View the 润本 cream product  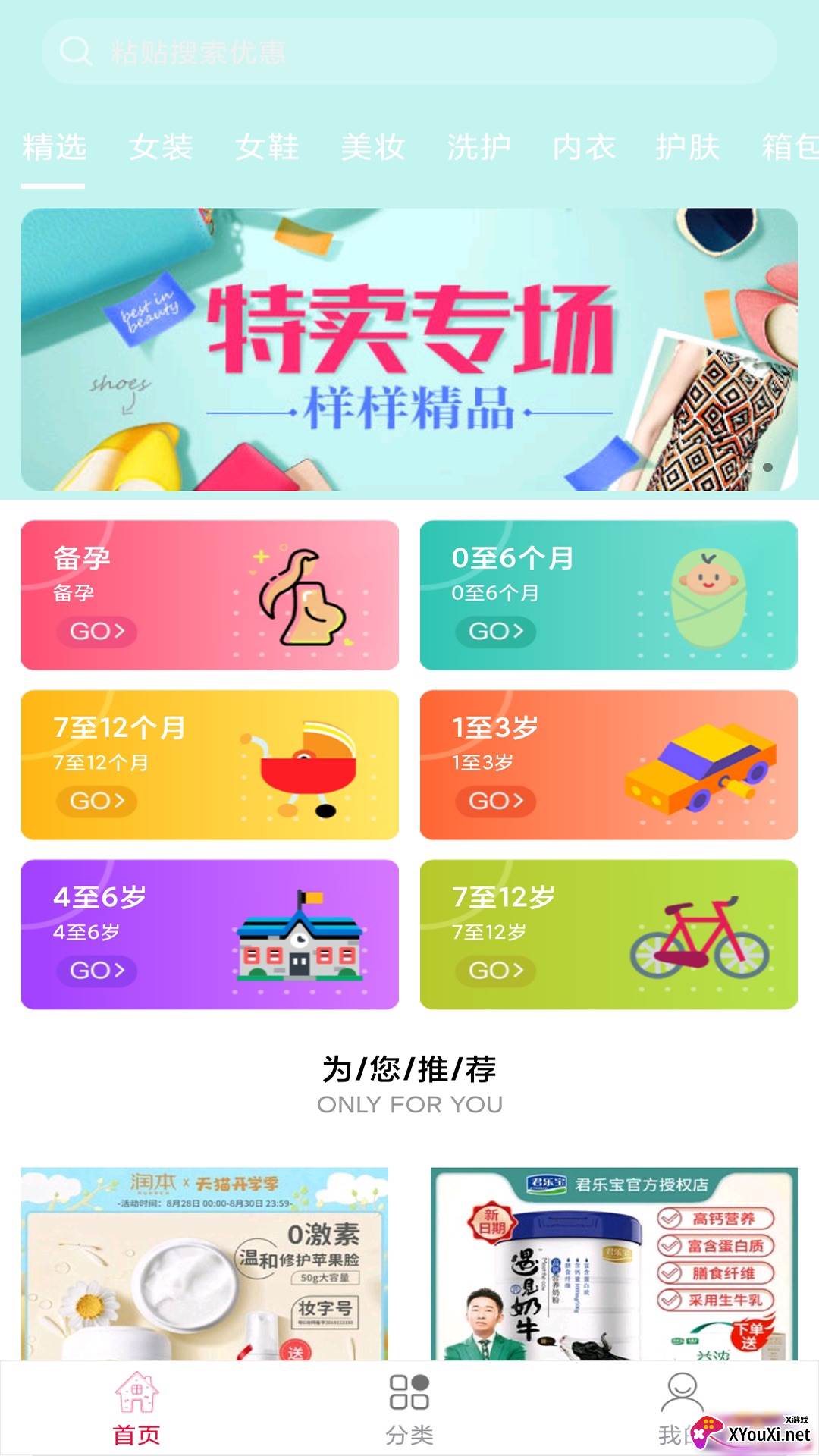click(205, 1263)
